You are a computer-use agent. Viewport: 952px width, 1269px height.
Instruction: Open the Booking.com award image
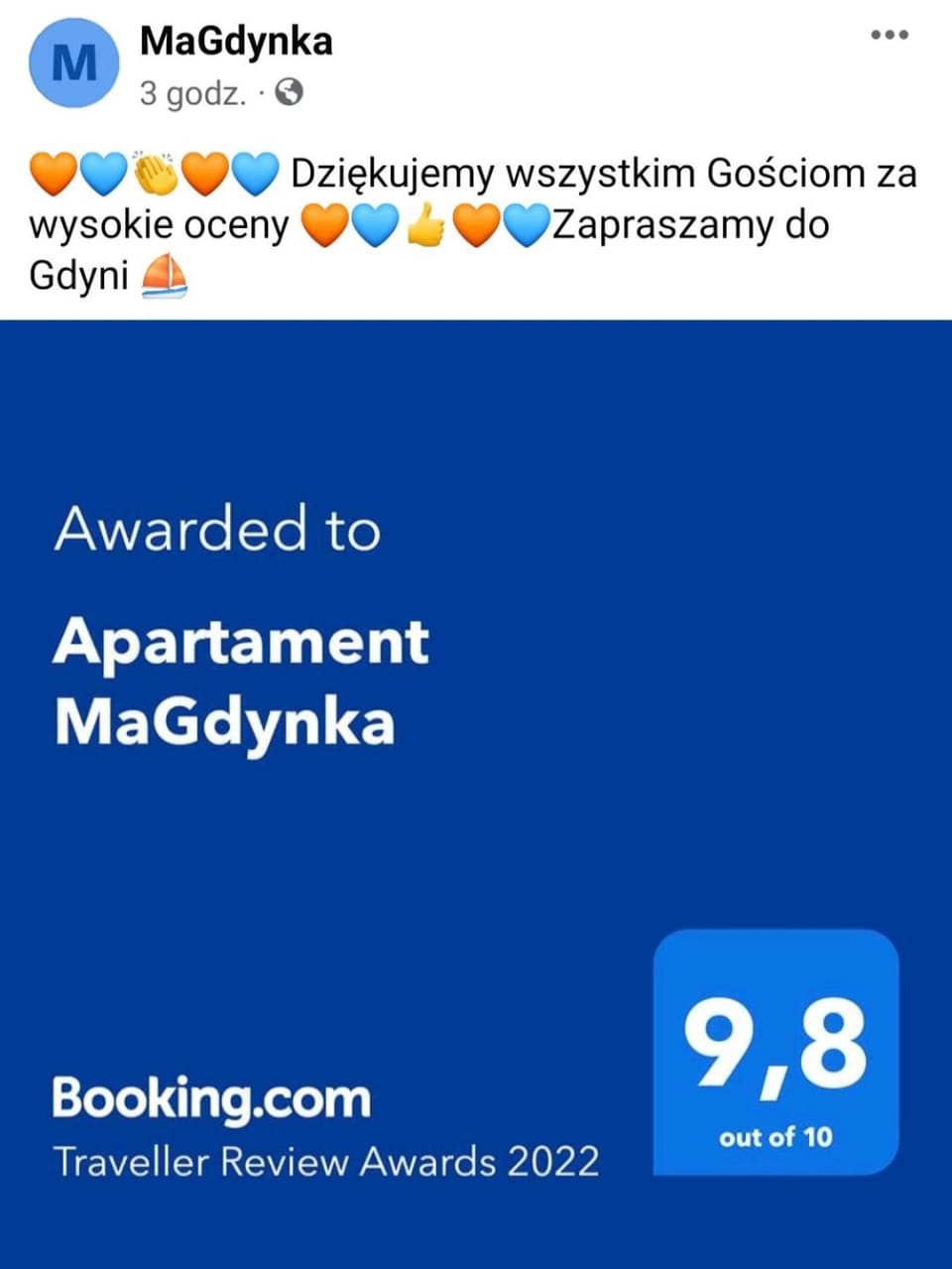[x=476, y=794]
